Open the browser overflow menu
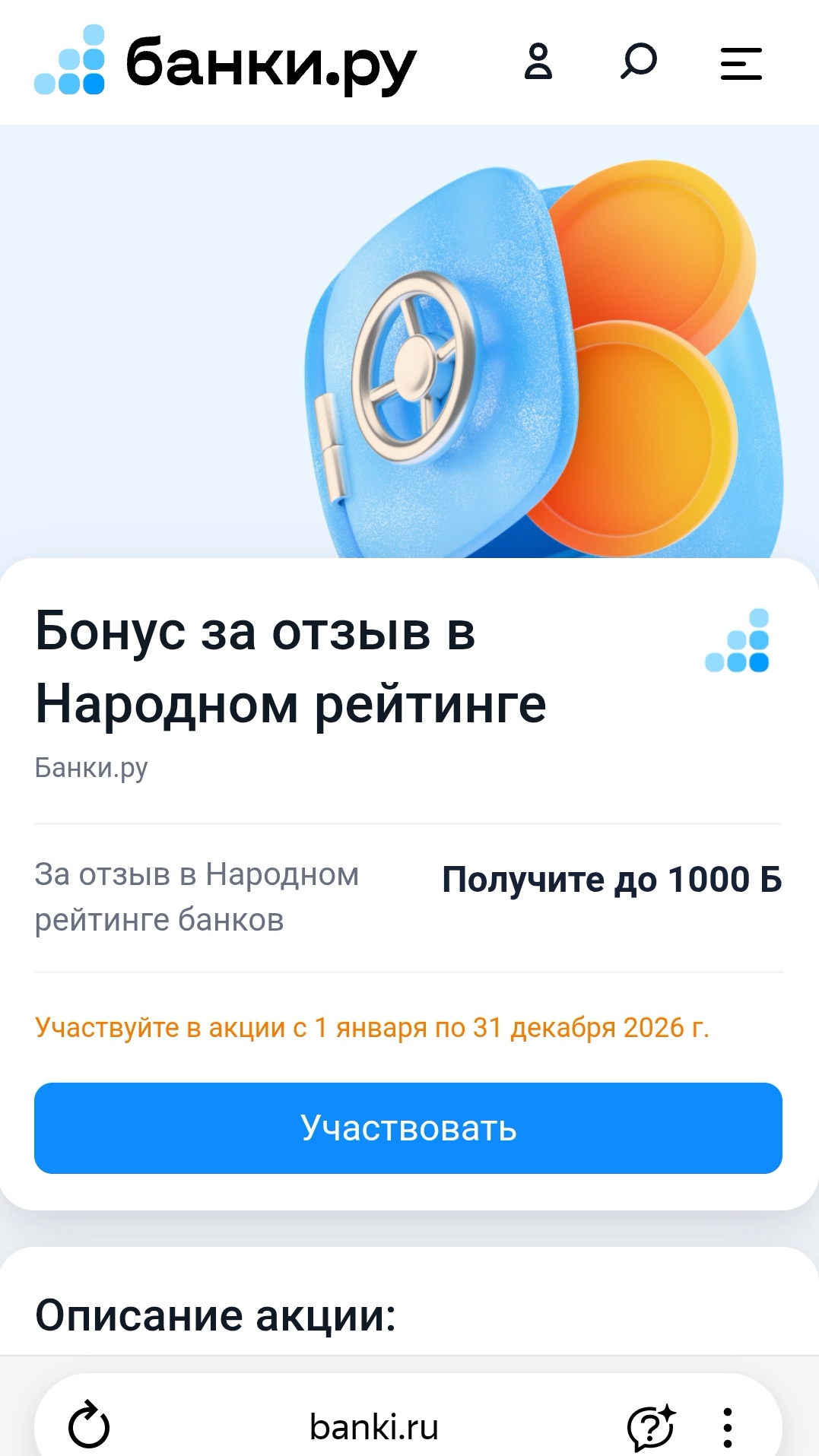 tap(728, 1426)
